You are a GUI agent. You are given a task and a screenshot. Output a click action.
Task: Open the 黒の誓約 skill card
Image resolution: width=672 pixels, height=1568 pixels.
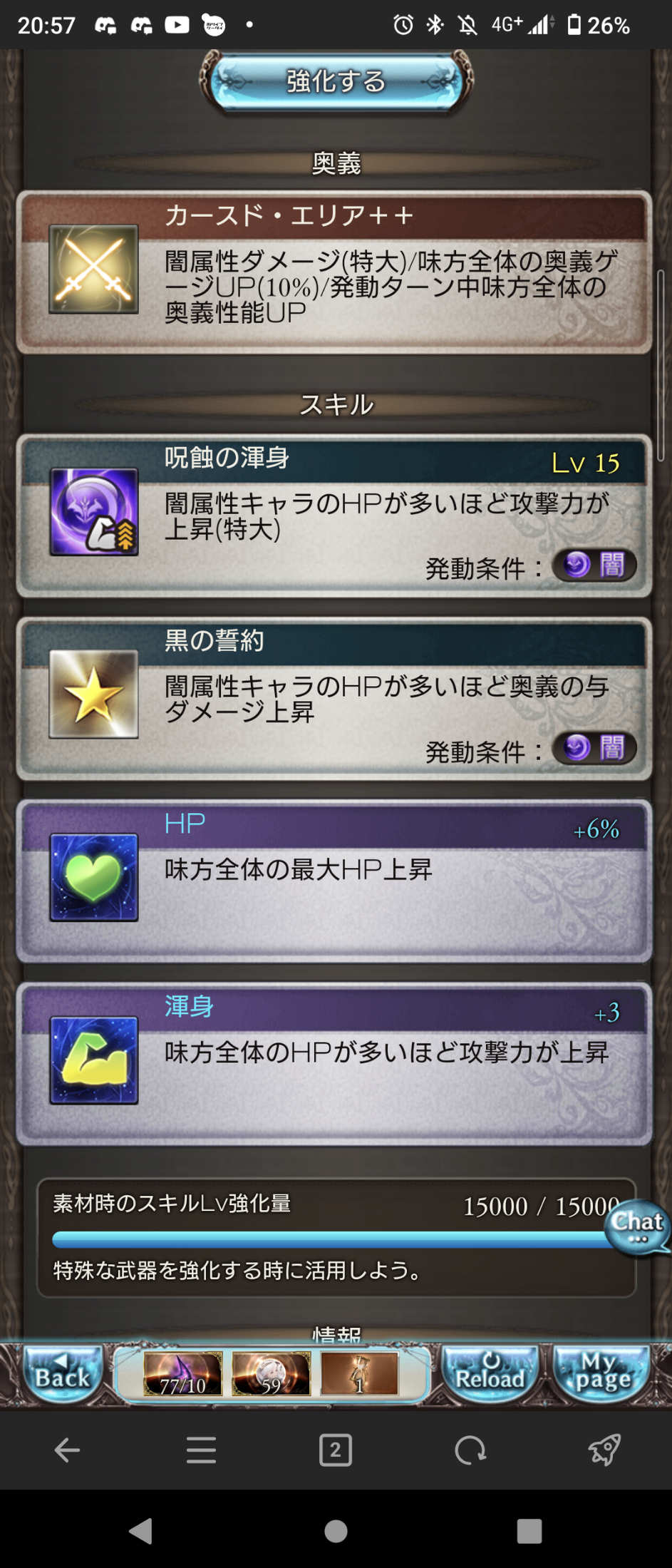click(x=334, y=697)
